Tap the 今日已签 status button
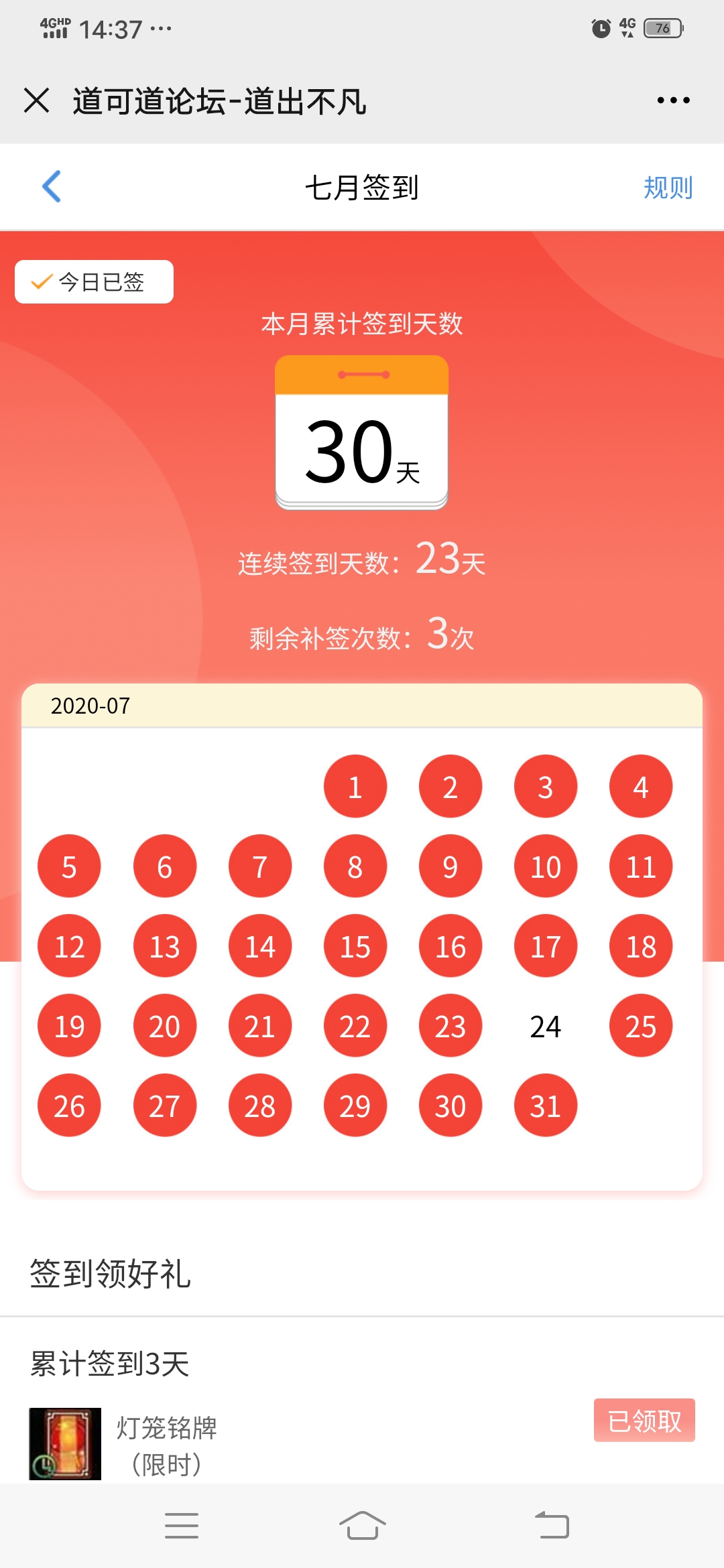724x1568 pixels. pos(94,281)
